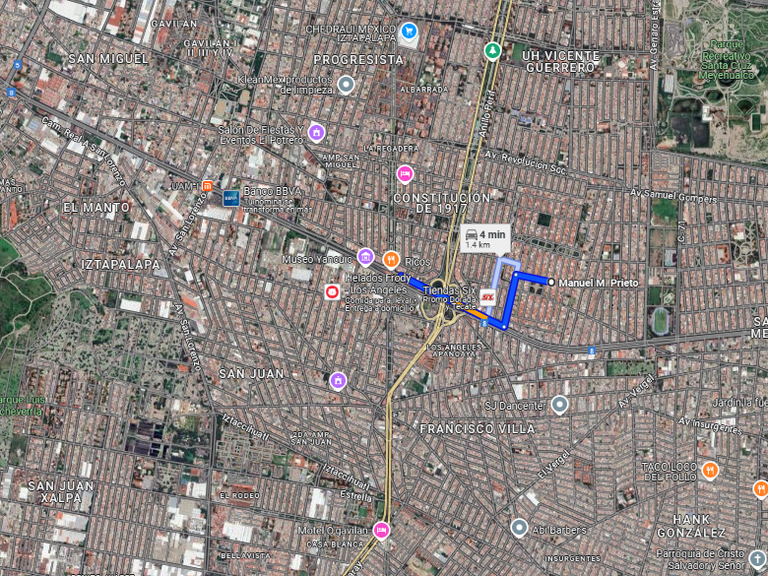768x576 pixels.
Task: Select the Abi Barbers marker
Action: click(x=519, y=527)
